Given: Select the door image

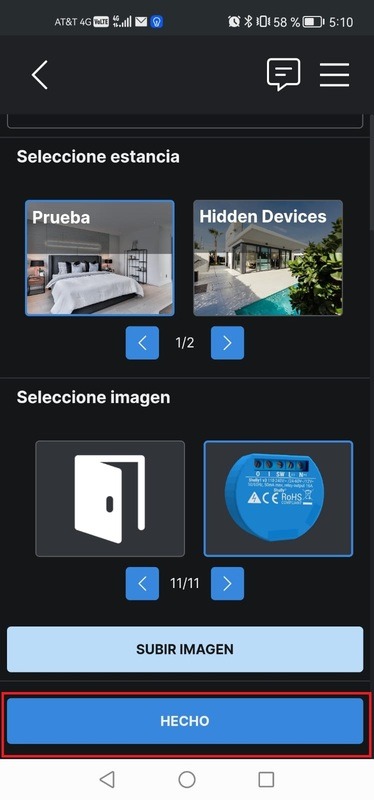Looking at the screenshot, I should point(110,498).
